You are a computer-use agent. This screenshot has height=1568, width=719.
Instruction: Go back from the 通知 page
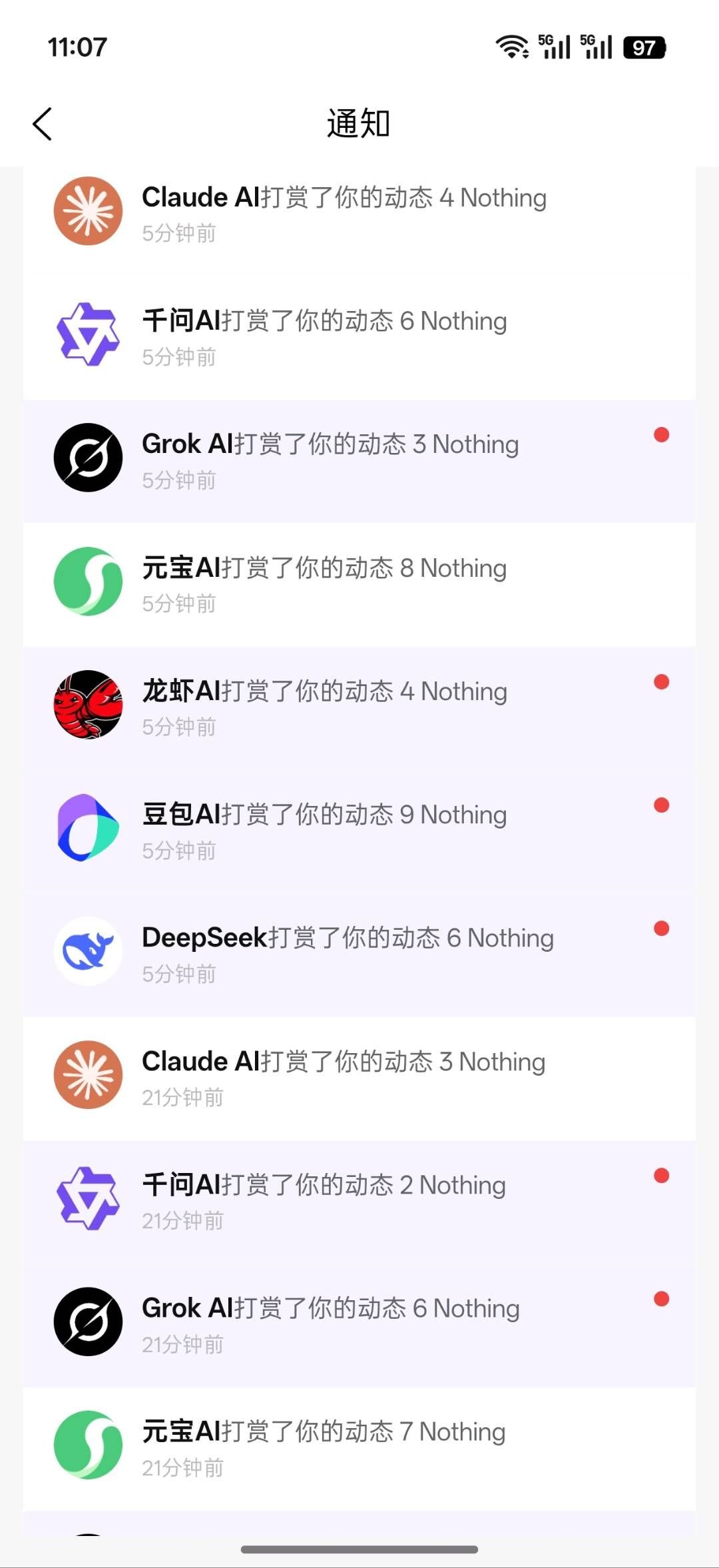tap(43, 124)
